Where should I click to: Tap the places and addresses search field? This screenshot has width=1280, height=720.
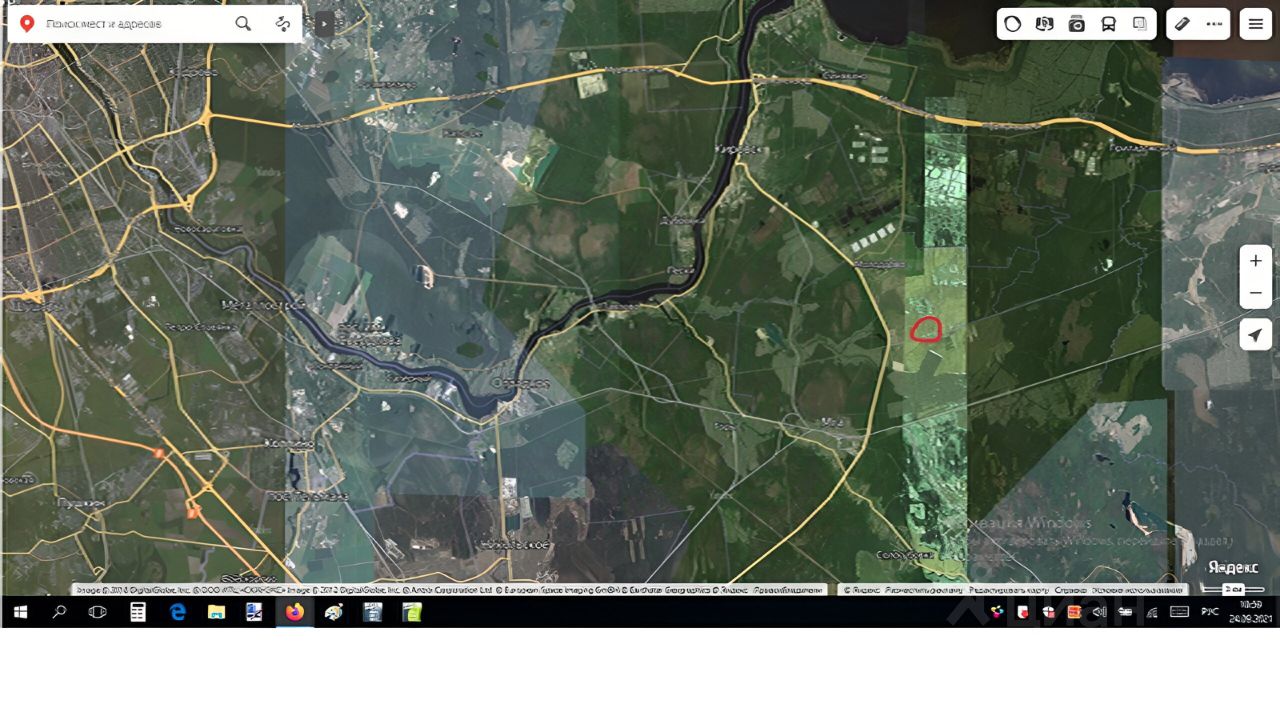[x=130, y=24]
